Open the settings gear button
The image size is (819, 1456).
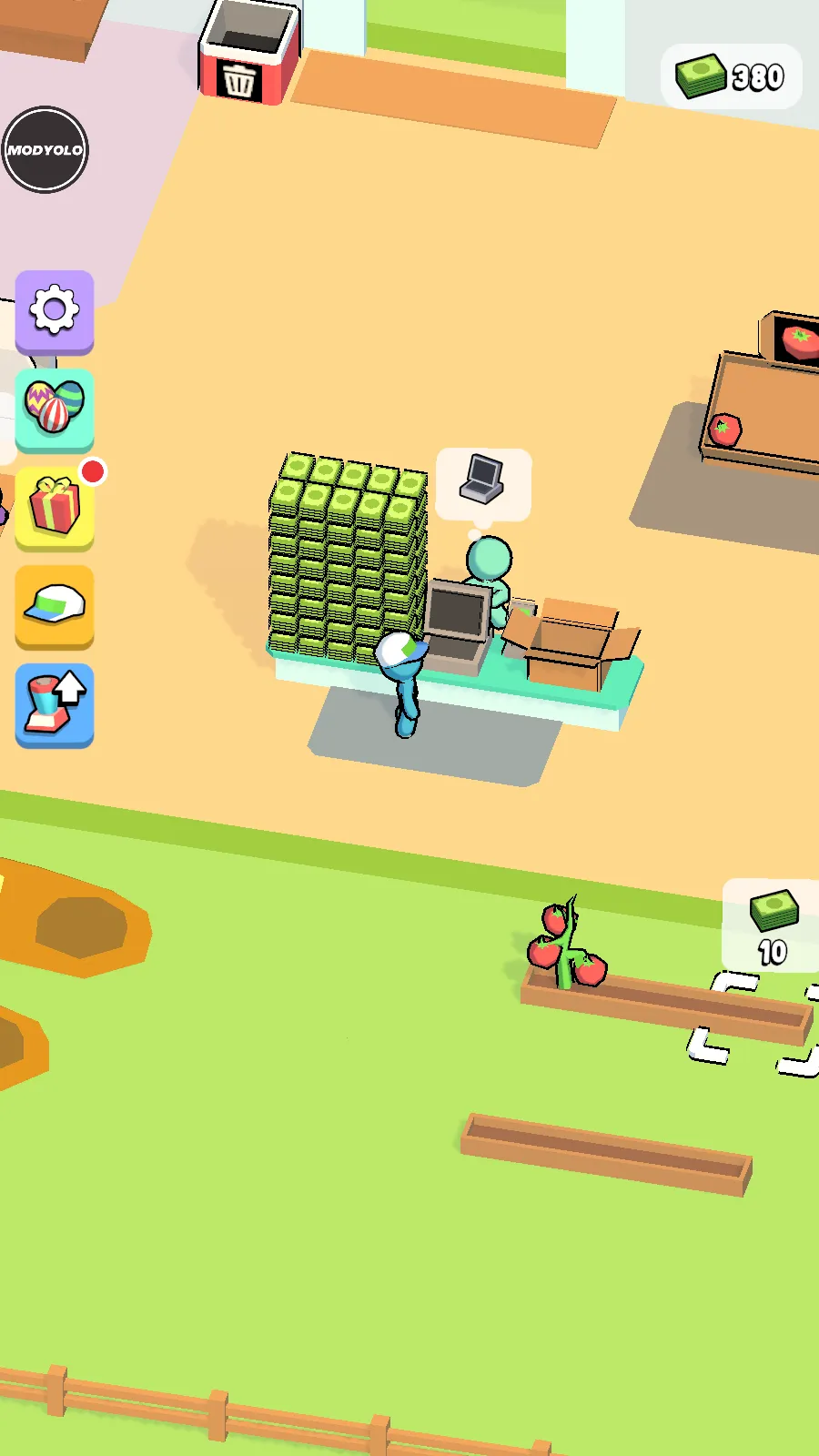coord(55,311)
